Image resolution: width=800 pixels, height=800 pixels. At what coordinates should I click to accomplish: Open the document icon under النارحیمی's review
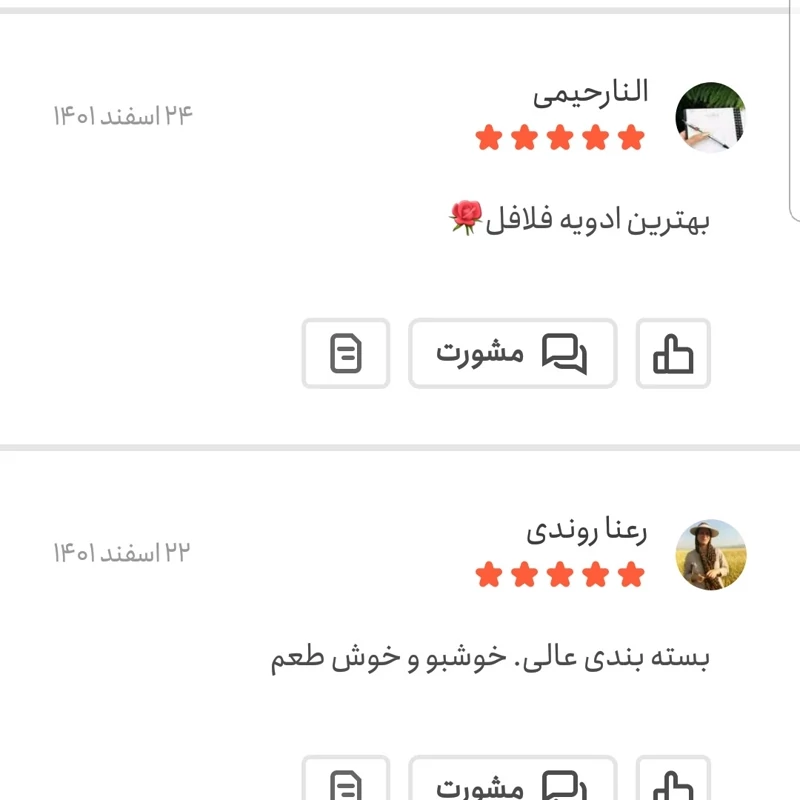coord(346,353)
